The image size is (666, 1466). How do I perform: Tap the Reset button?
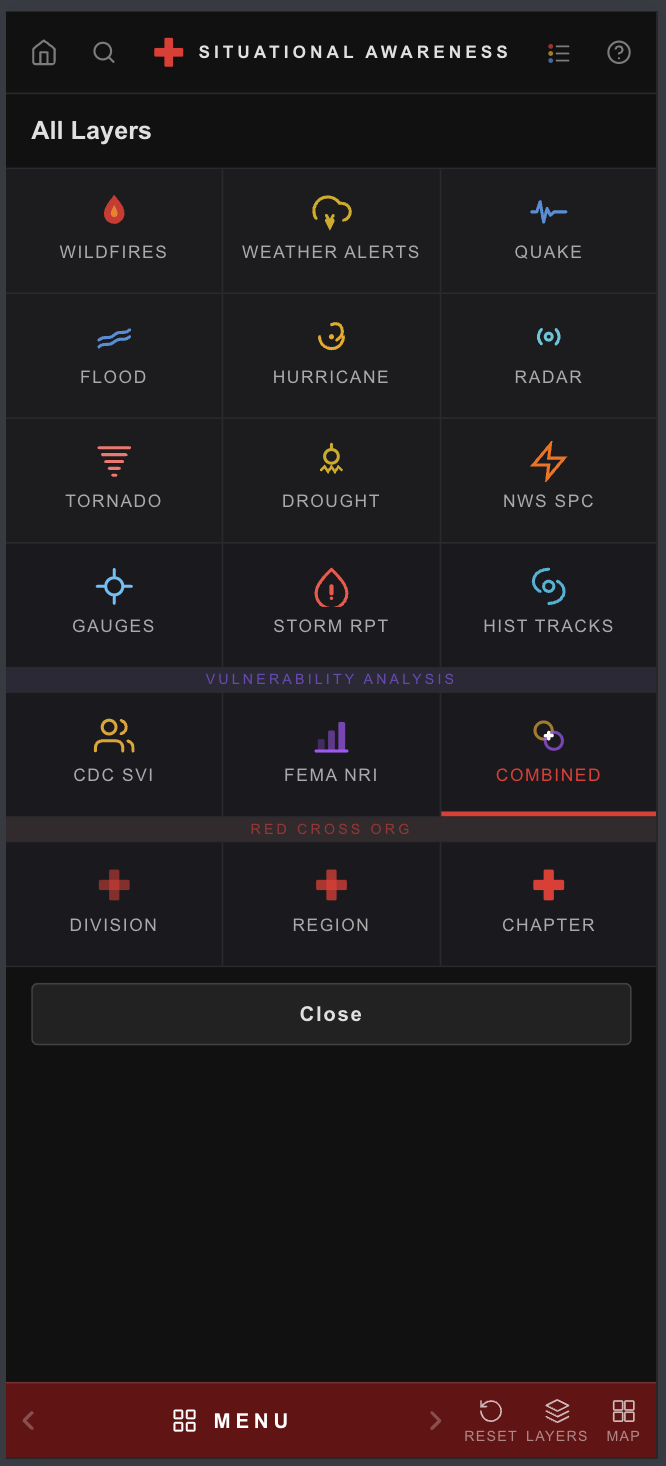tap(490, 1420)
